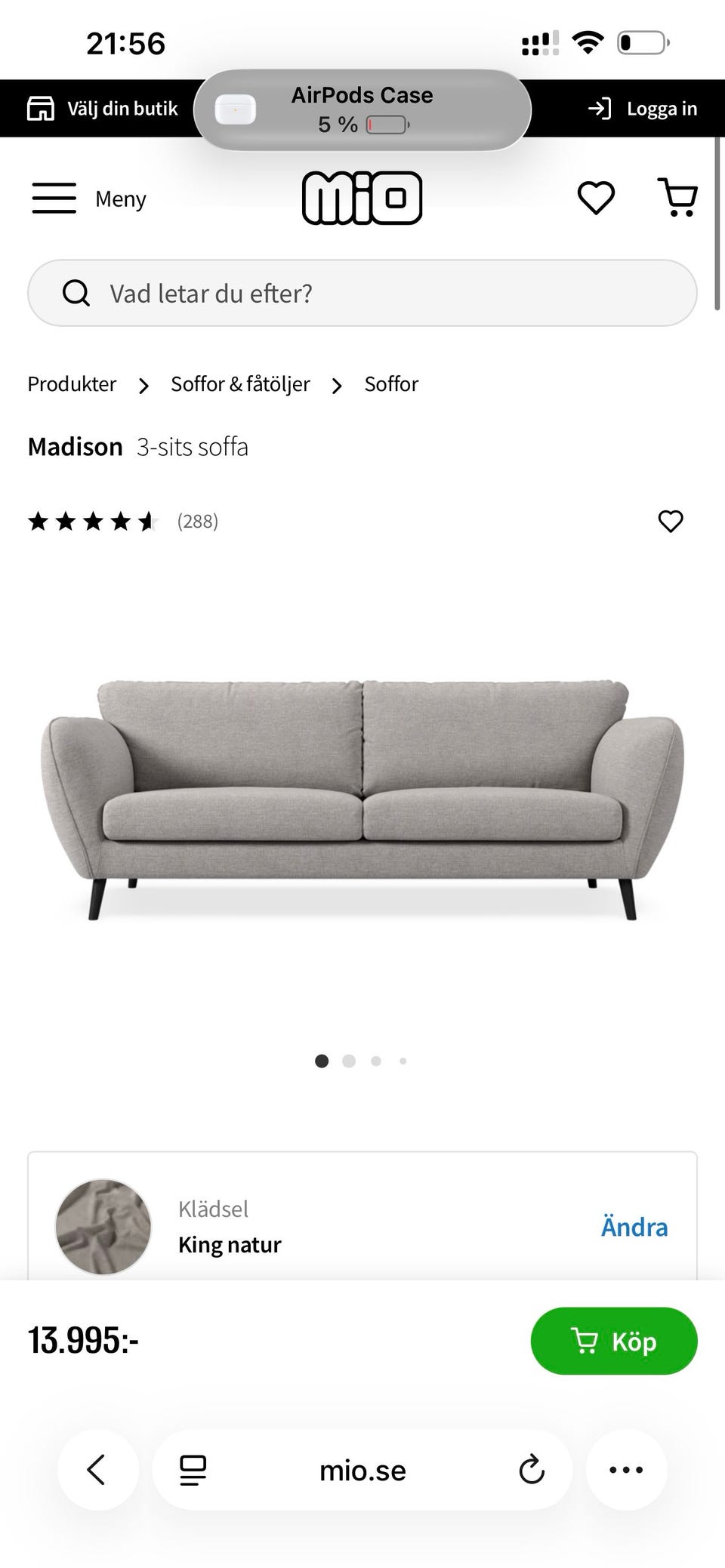Tap Välj din butik store selector
The image size is (725, 1568).
coord(103,109)
